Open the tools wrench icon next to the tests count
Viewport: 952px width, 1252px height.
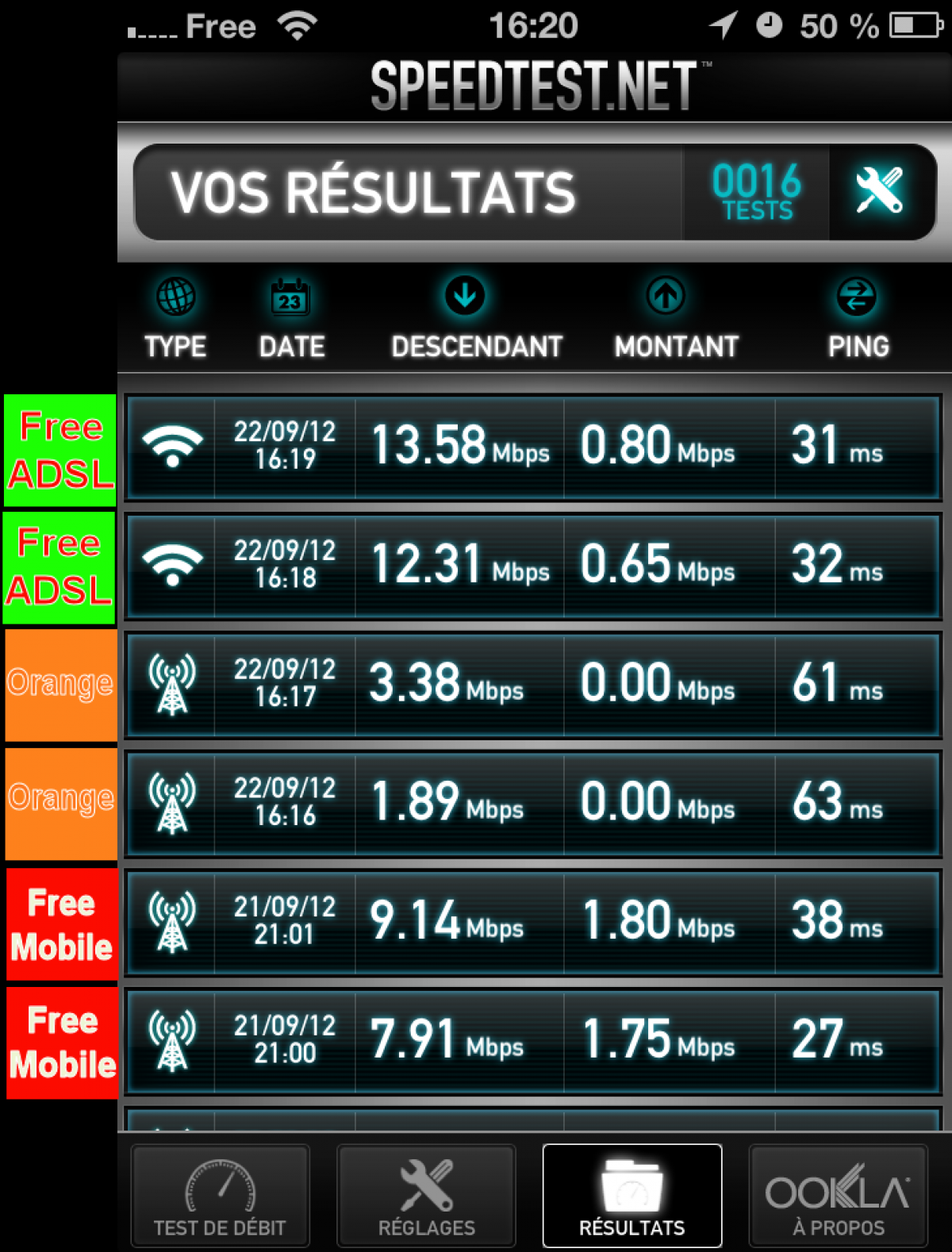[880, 191]
